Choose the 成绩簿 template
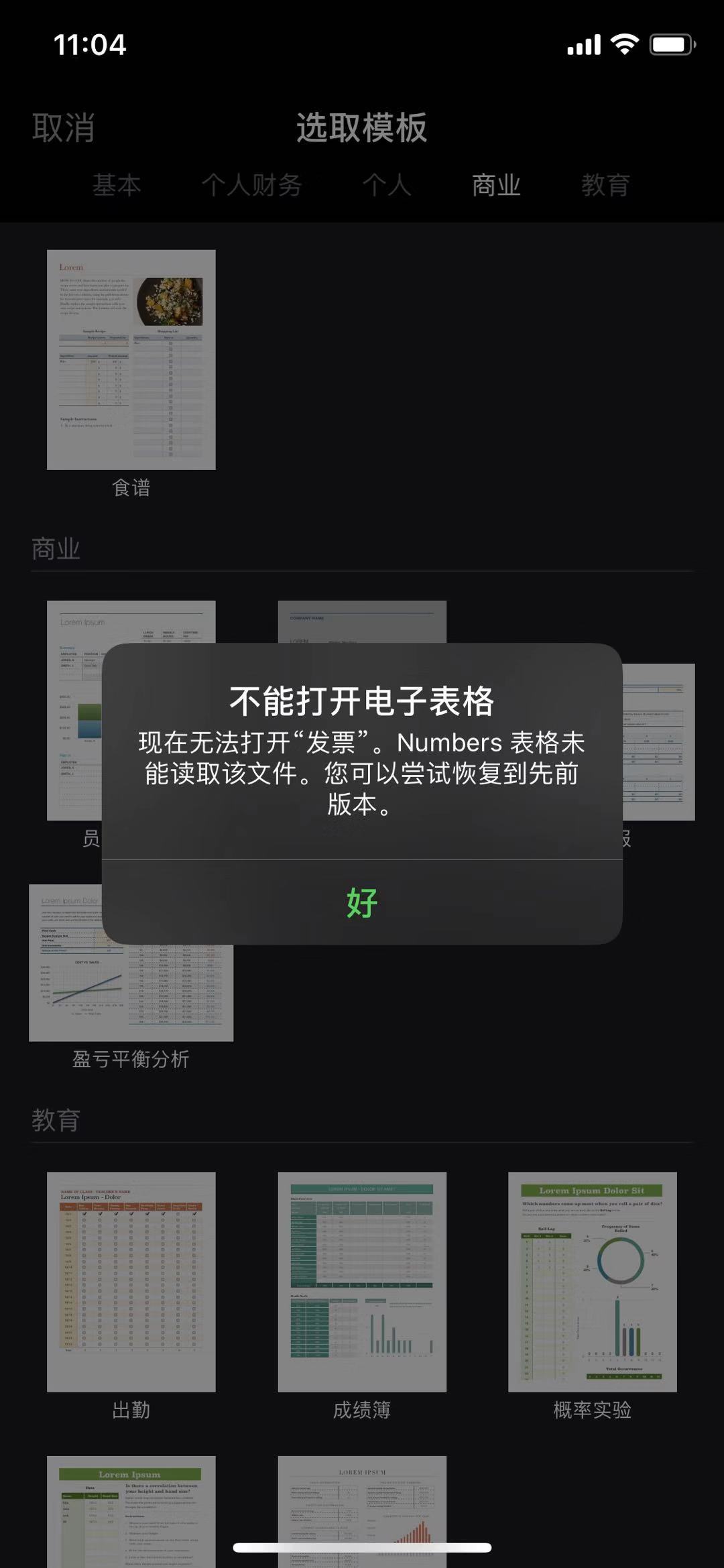Image resolution: width=724 pixels, height=1568 pixels. coord(362,1281)
